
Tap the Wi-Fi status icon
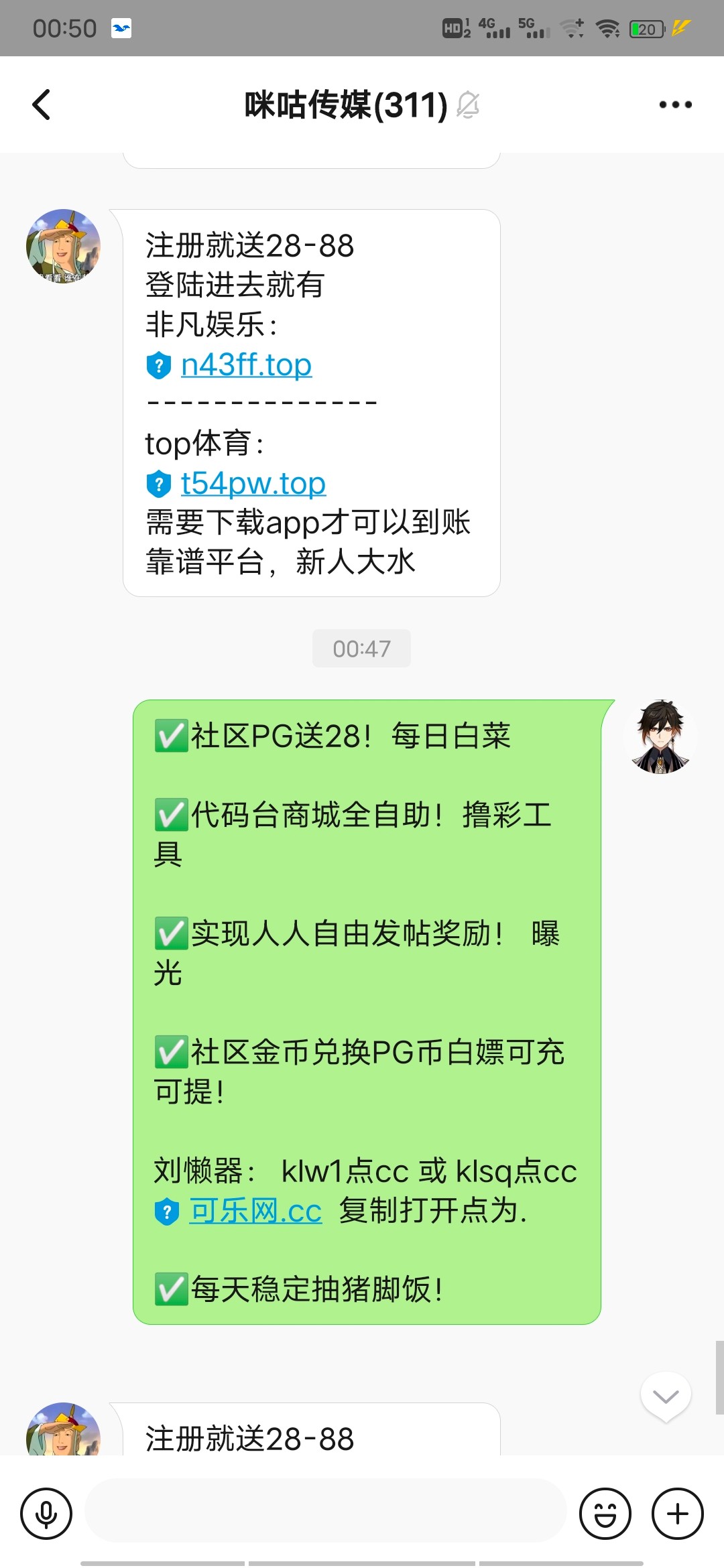click(607, 27)
